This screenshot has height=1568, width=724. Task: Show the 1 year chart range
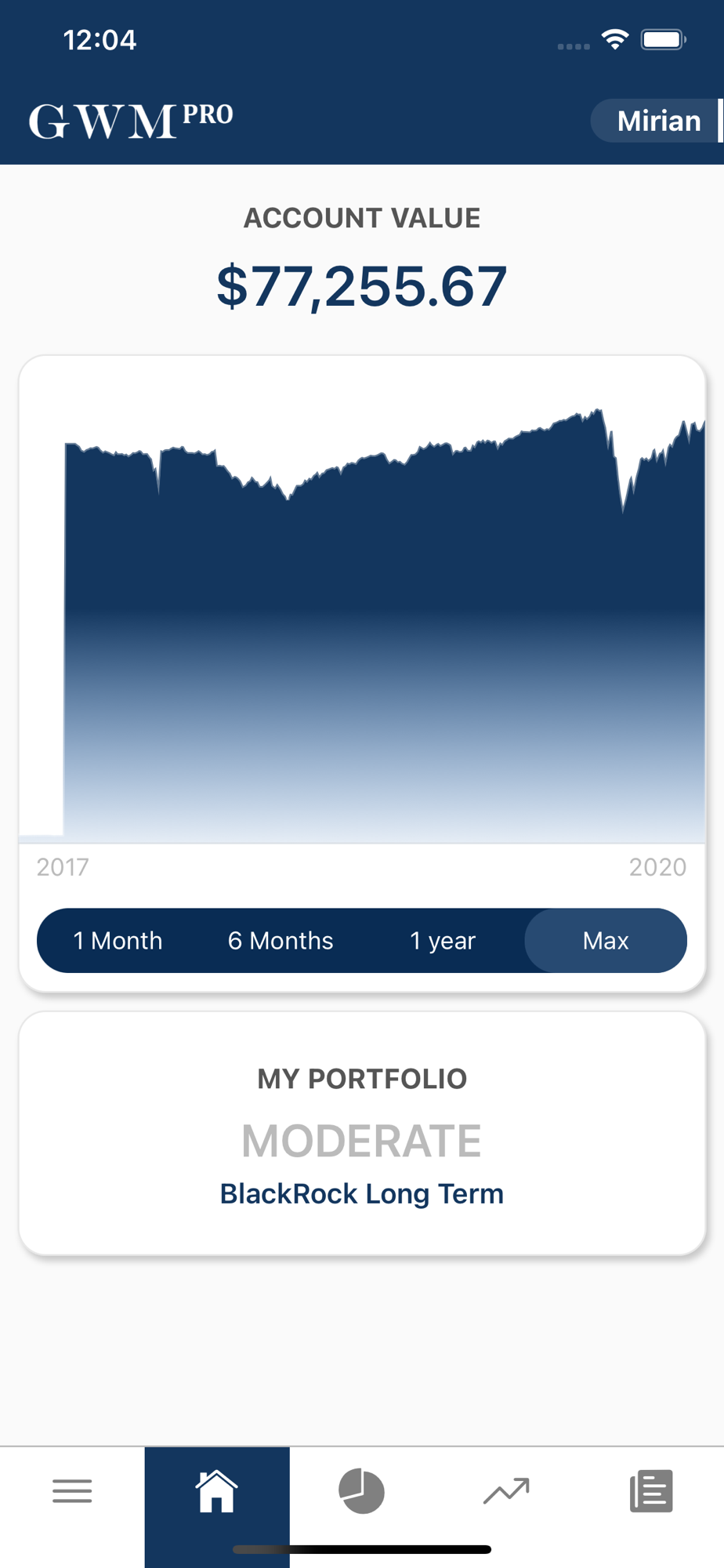pos(443,940)
